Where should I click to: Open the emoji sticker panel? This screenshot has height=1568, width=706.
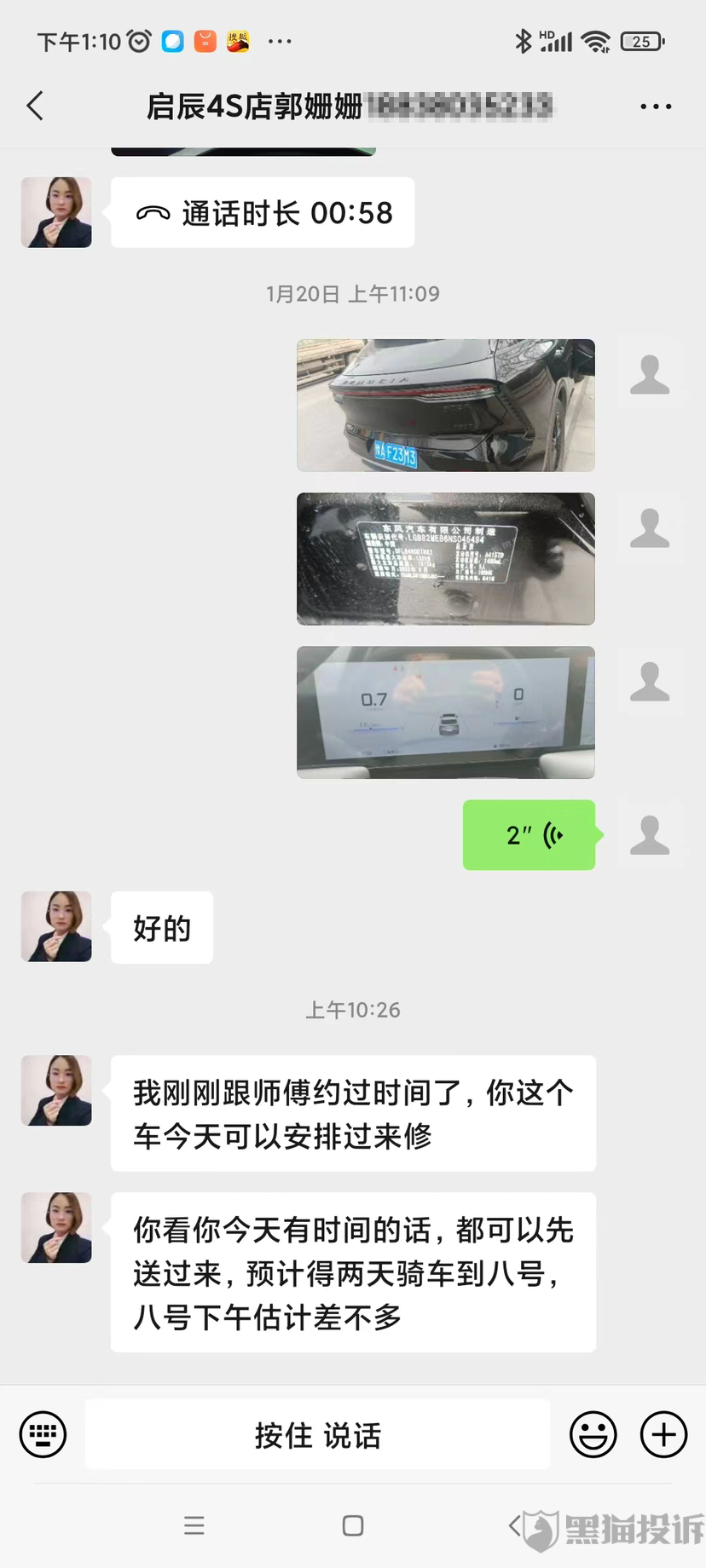pos(593,1434)
